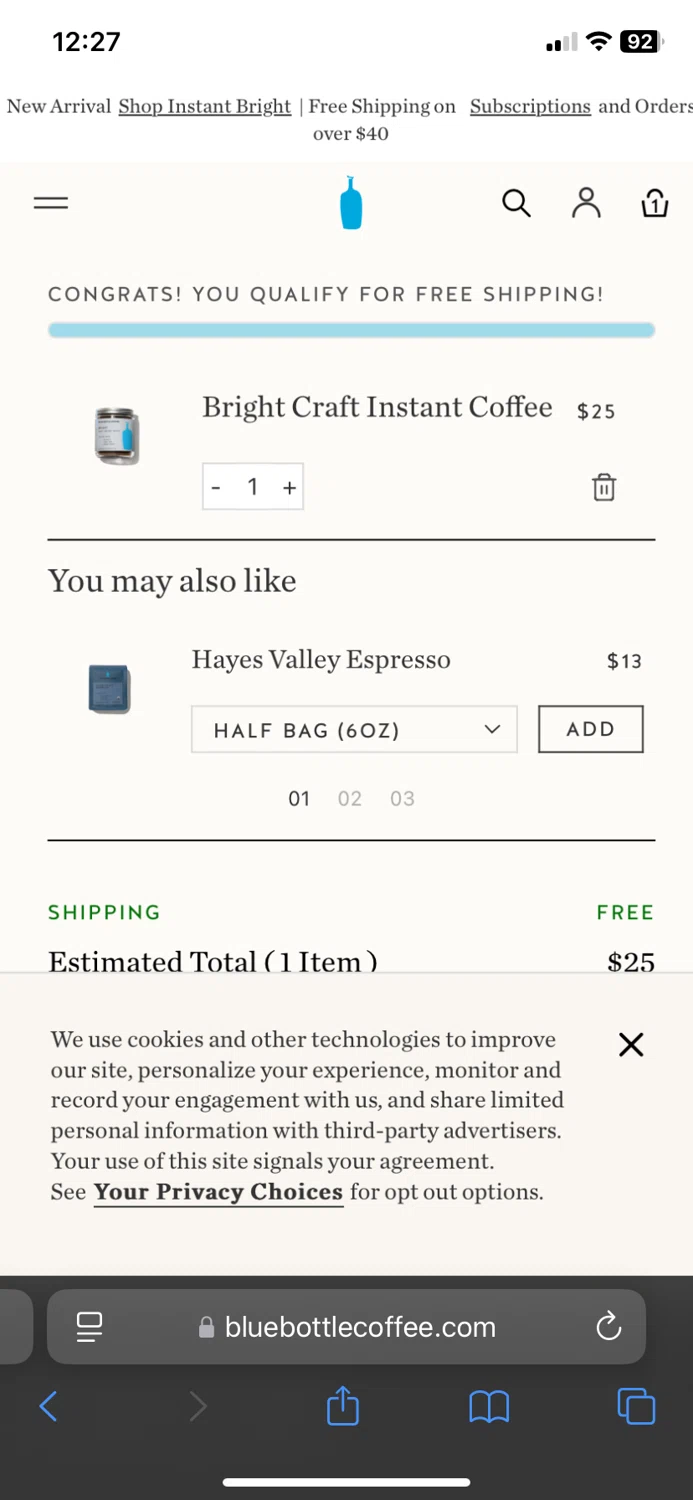Jump to recommendation page 02
The image size is (693, 1500).
[349, 798]
